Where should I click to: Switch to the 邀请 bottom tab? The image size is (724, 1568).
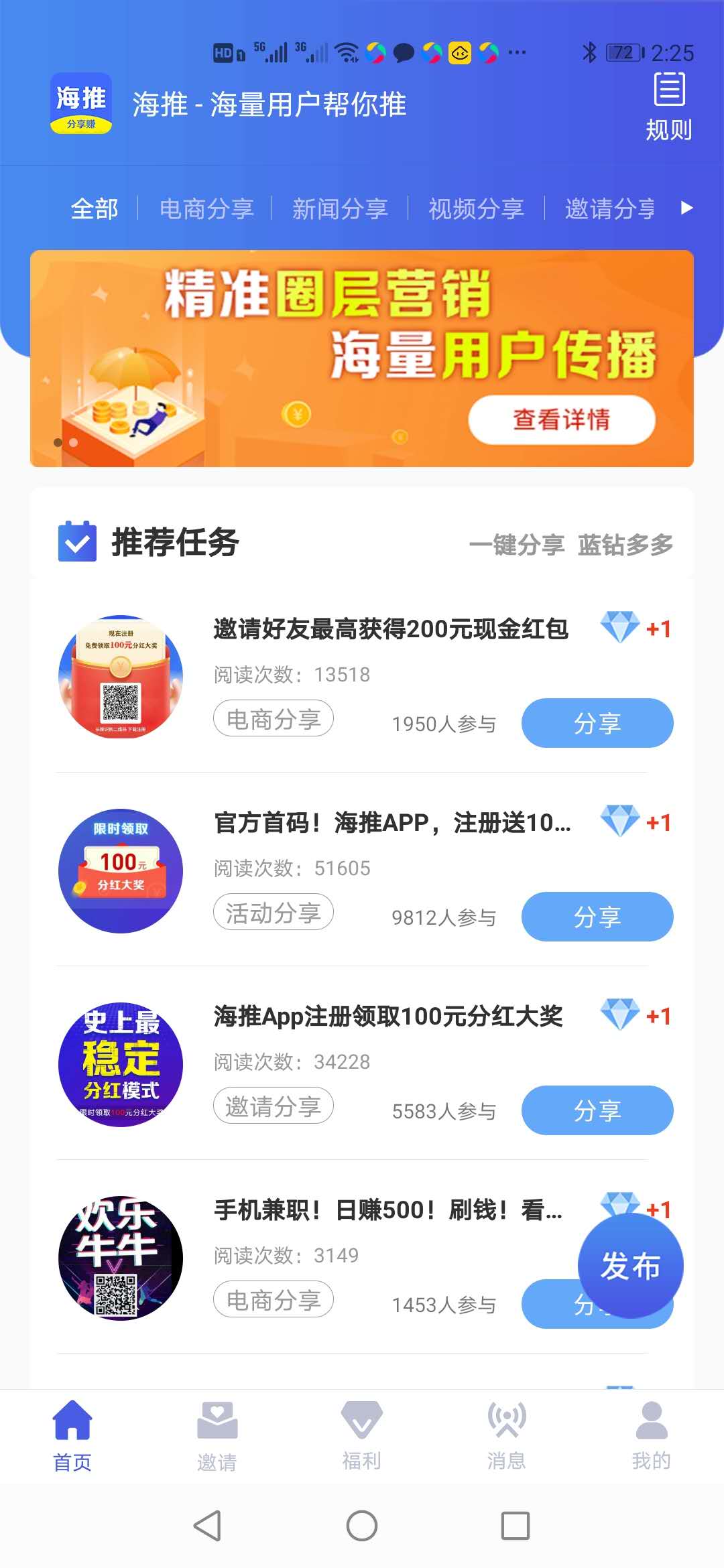[217, 1435]
